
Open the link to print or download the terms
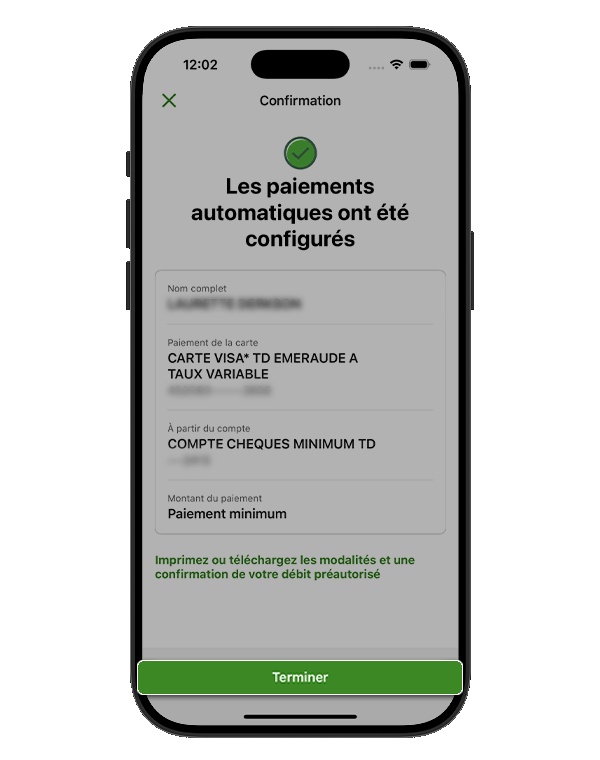[x=284, y=567]
